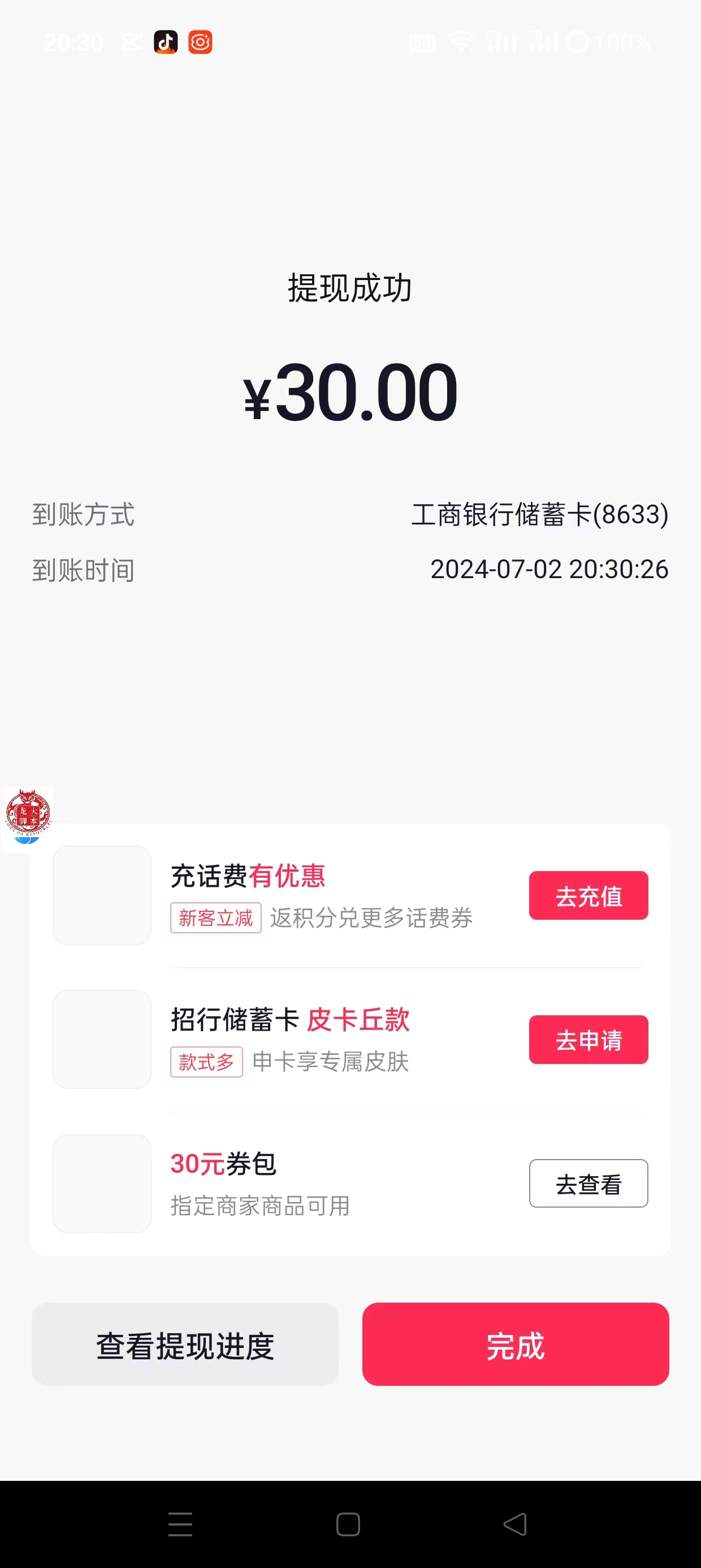This screenshot has width=701, height=1568.
Task: Tap the 款式多 style tag
Action: pyautogui.click(x=206, y=1062)
